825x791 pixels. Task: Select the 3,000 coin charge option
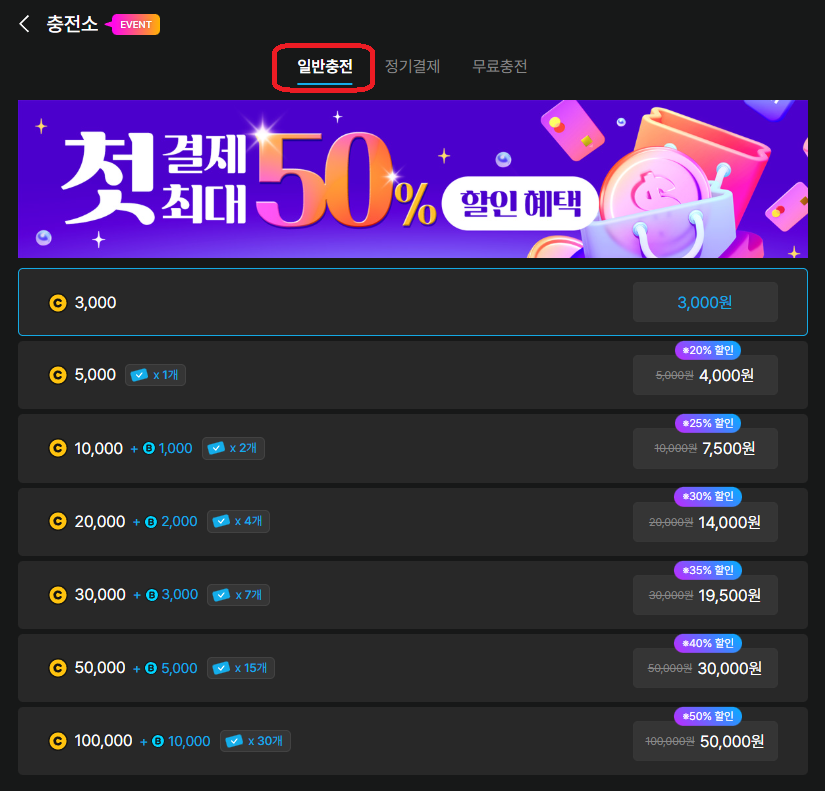(705, 302)
